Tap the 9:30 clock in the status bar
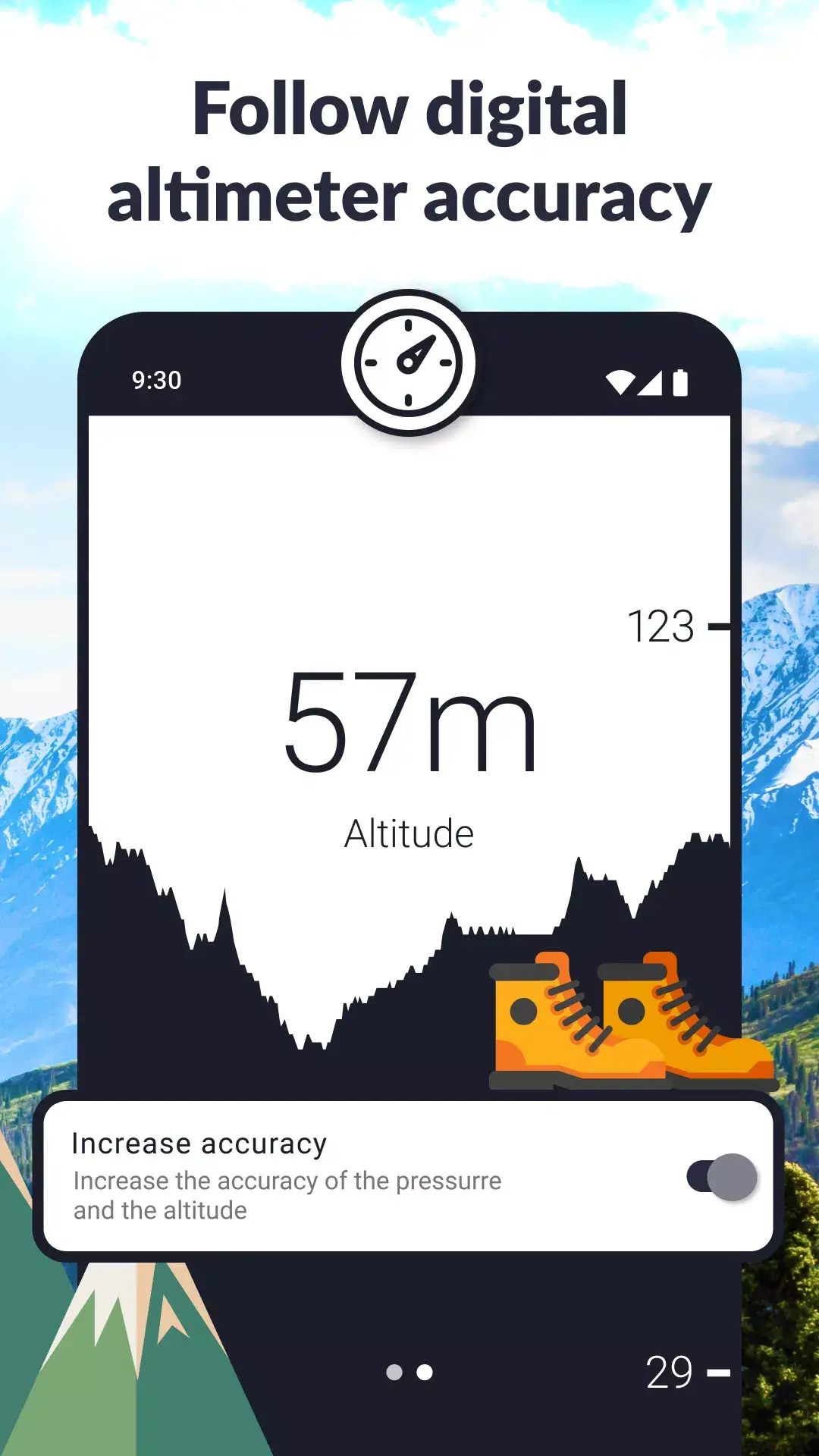The image size is (819, 1456). click(157, 379)
